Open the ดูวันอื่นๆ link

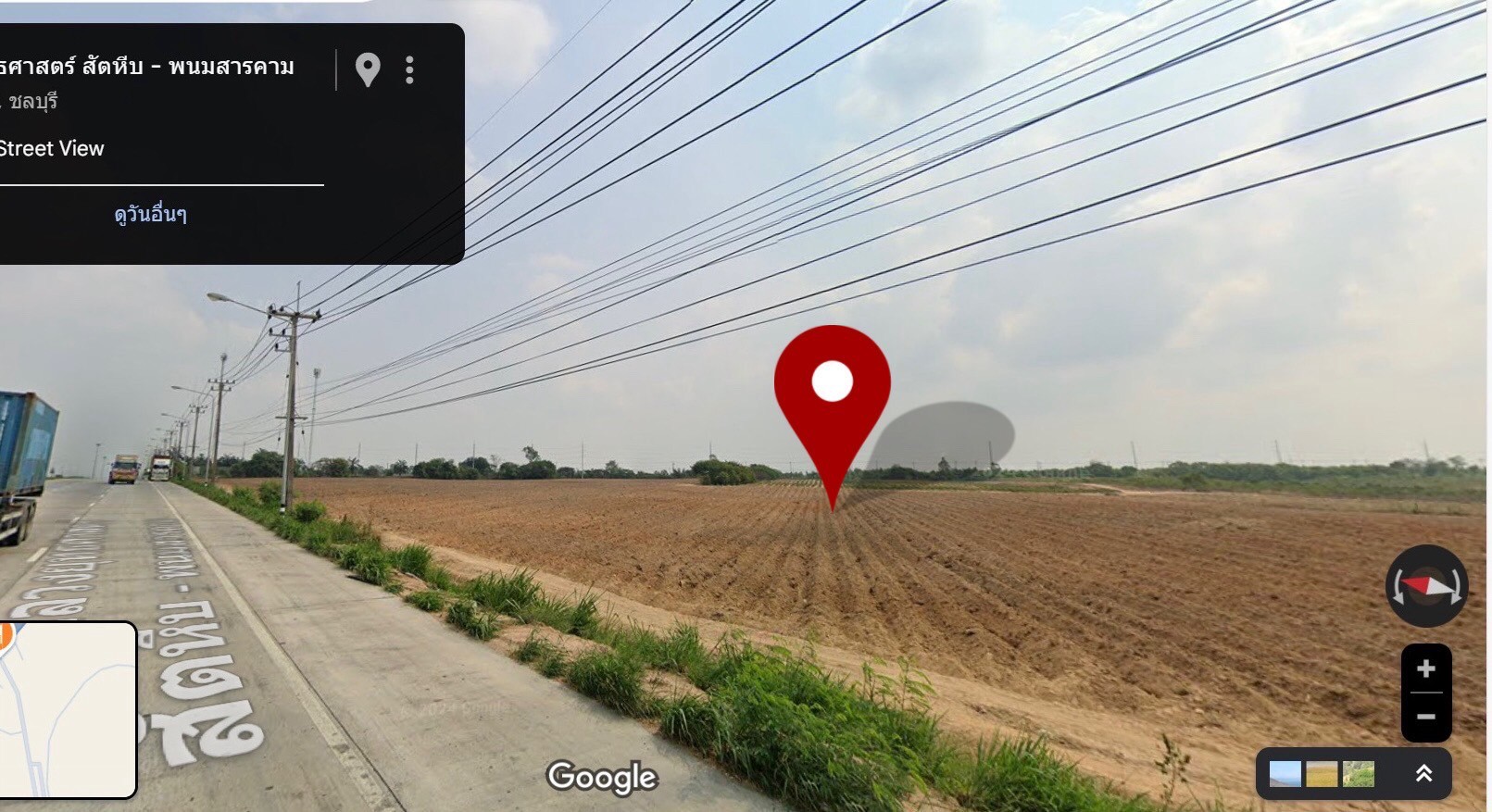pyautogui.click(x=151, y=215)
